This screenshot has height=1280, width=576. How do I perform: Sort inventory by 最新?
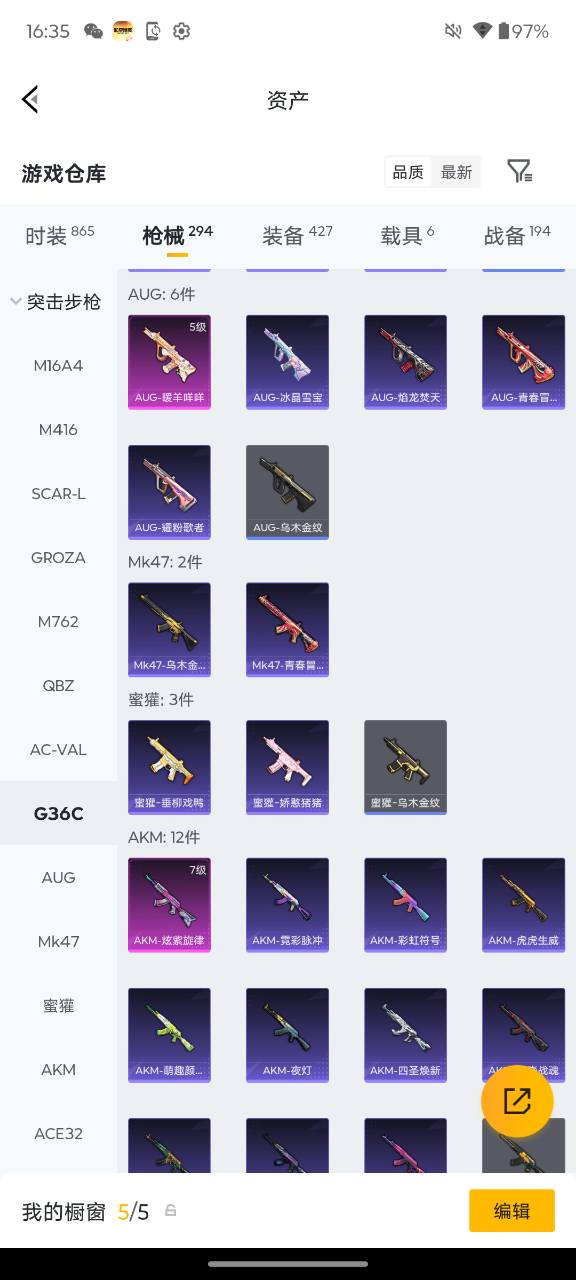click(x=457, y=172)
